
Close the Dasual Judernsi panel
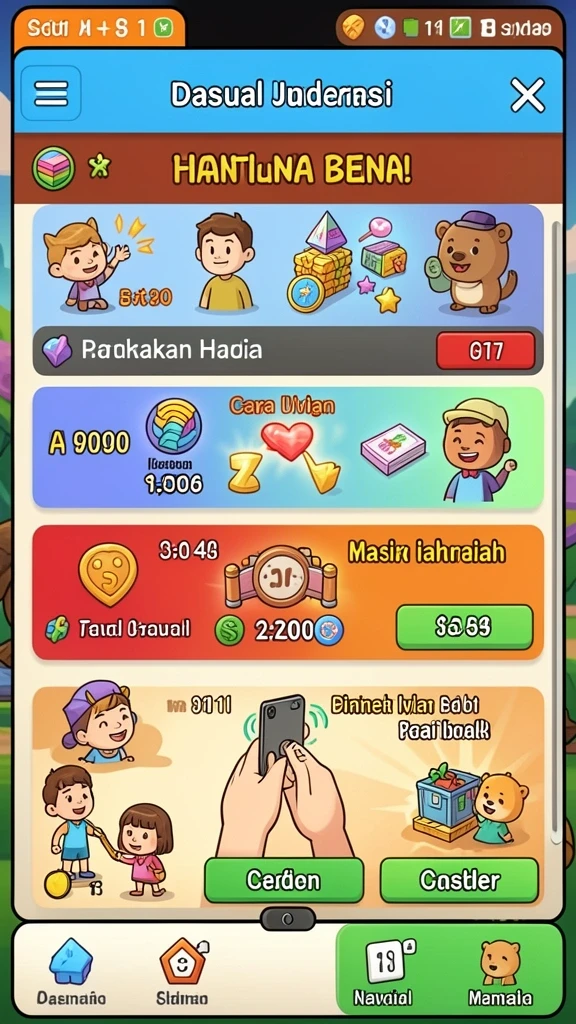coord(527,95)
